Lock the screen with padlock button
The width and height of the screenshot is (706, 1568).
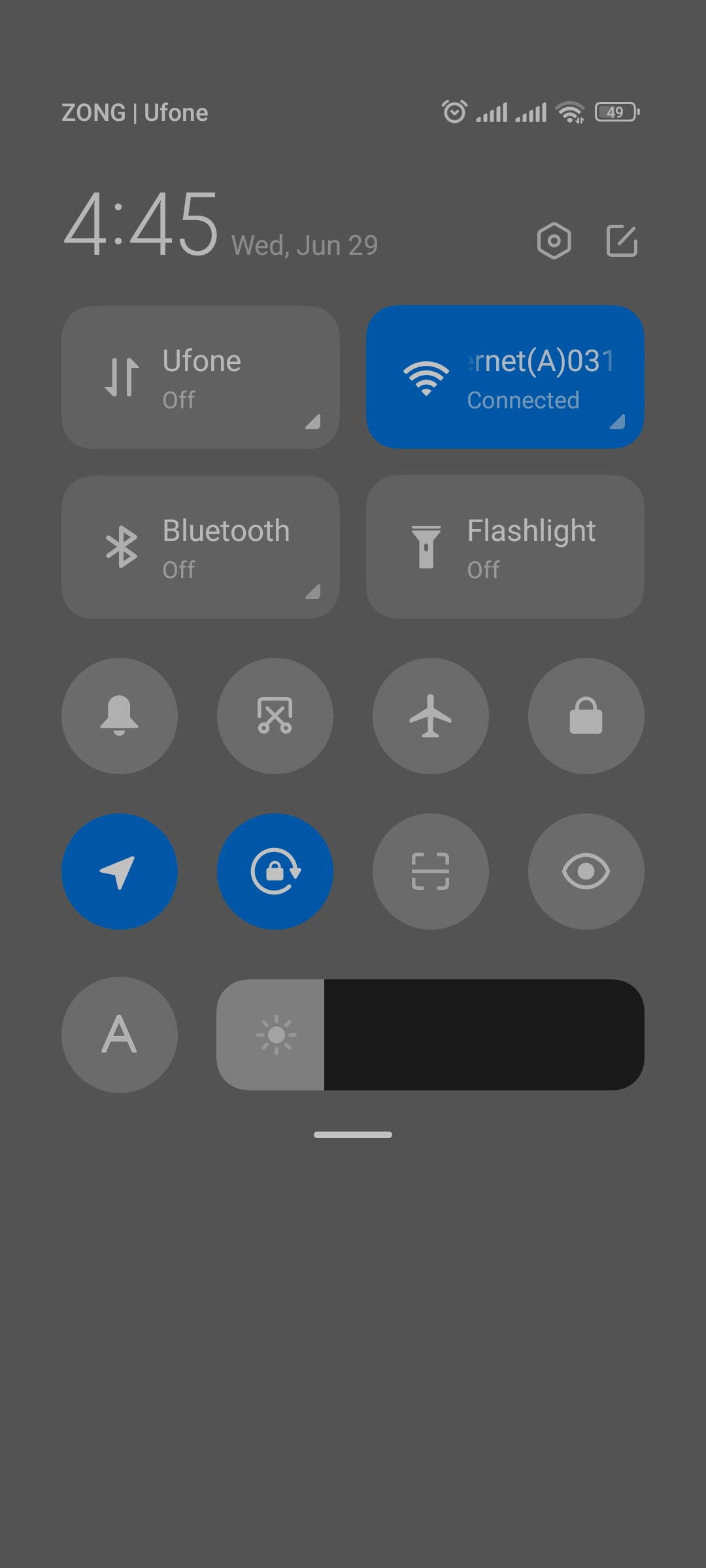(586, 716)
